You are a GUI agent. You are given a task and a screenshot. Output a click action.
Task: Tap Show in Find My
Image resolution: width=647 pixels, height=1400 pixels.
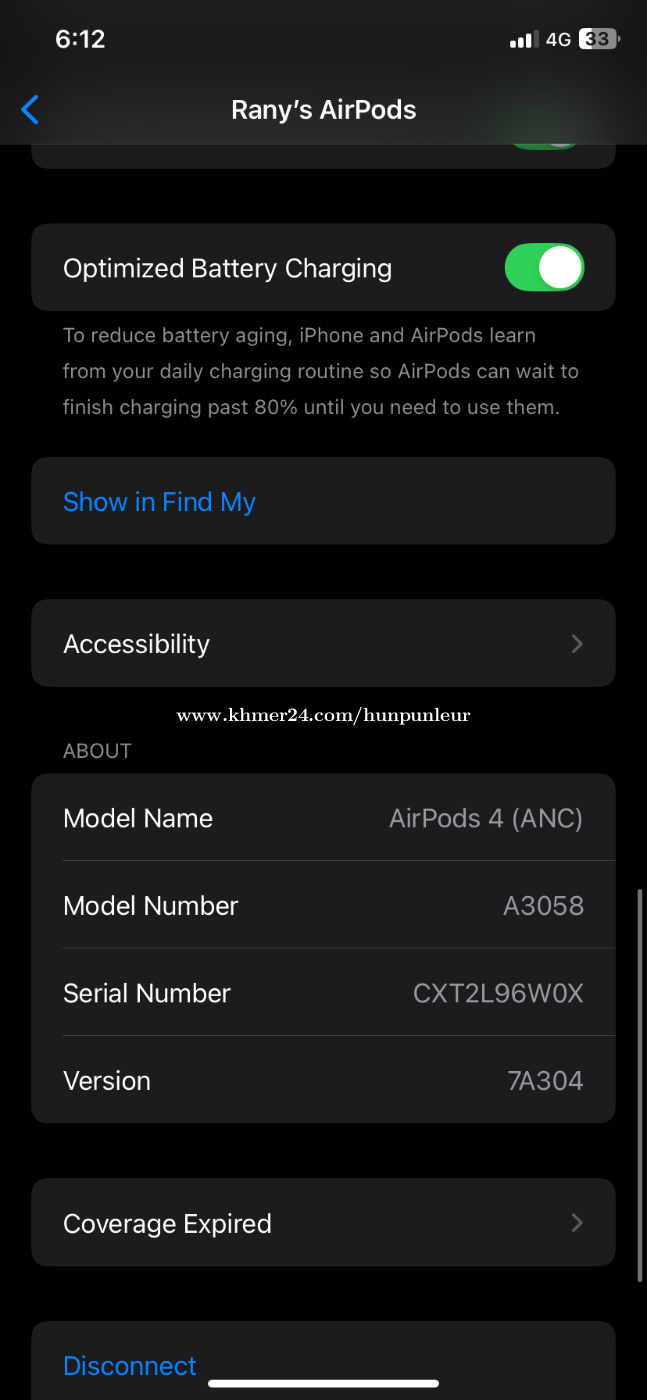pyautogui.click(x=160, y=502)
